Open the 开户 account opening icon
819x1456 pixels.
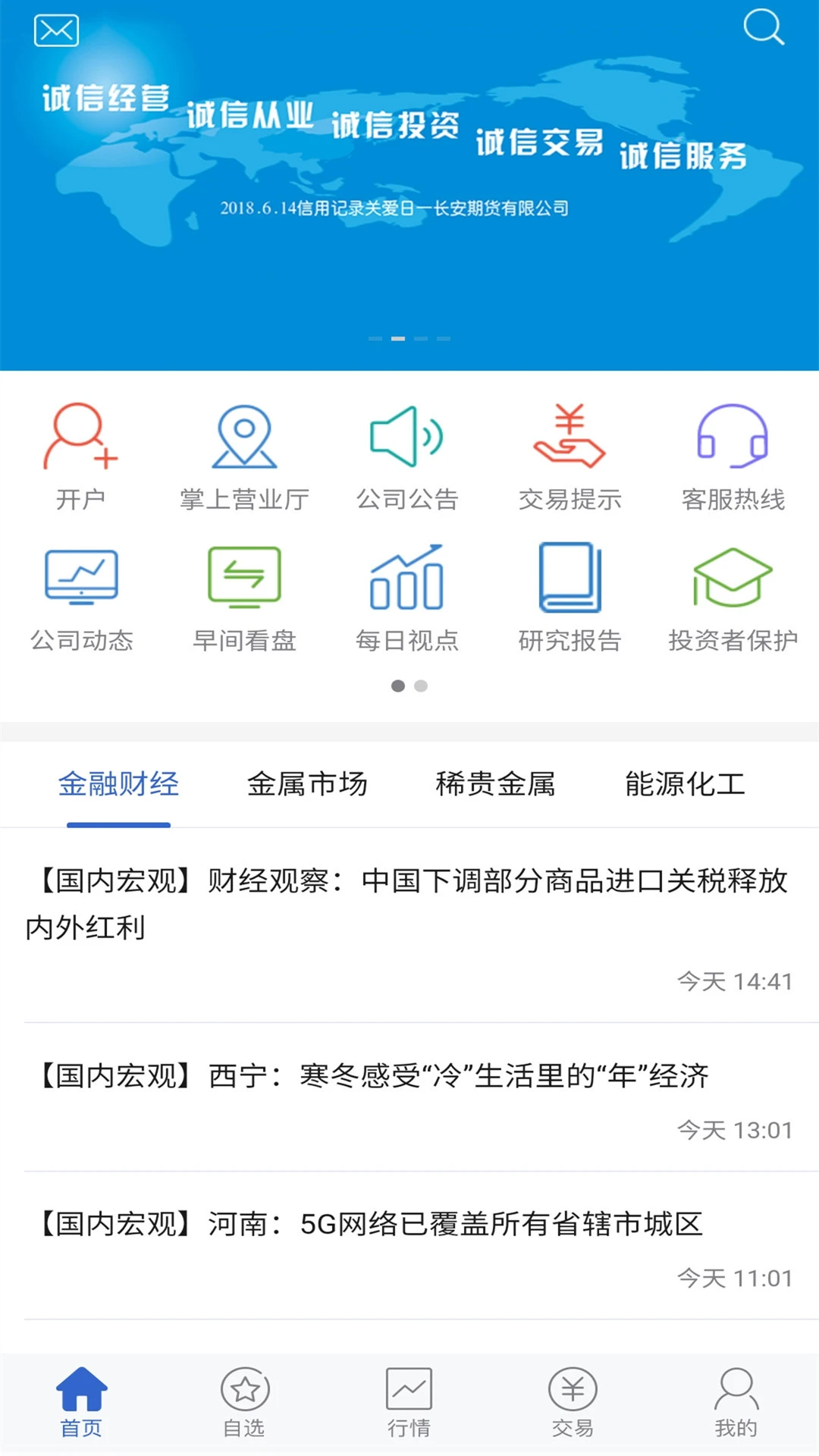point(81,455)
